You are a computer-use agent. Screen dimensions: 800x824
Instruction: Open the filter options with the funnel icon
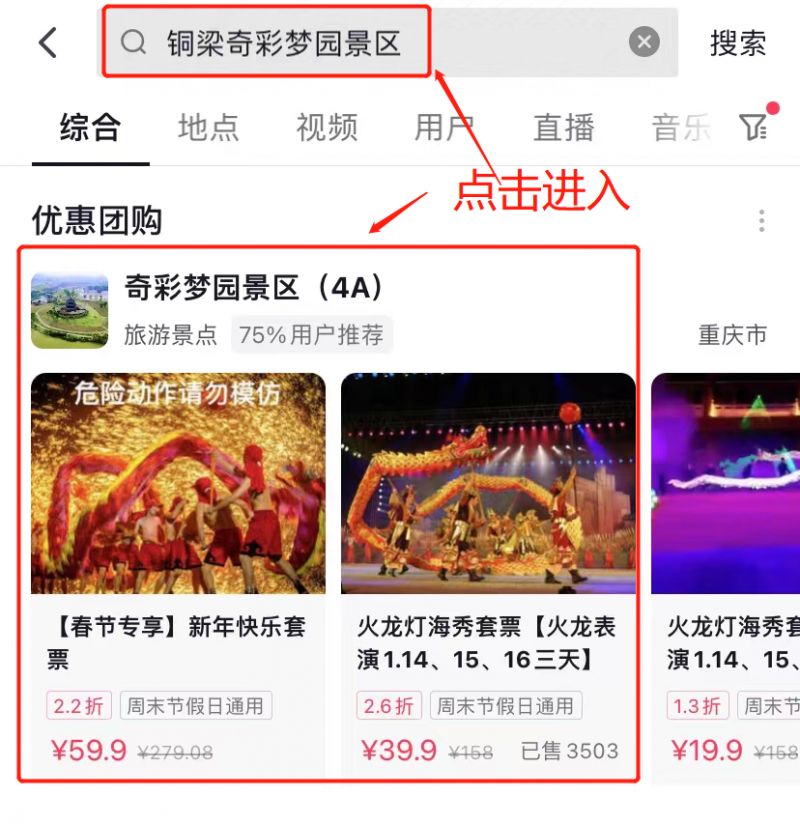click(x=757, y=128)
